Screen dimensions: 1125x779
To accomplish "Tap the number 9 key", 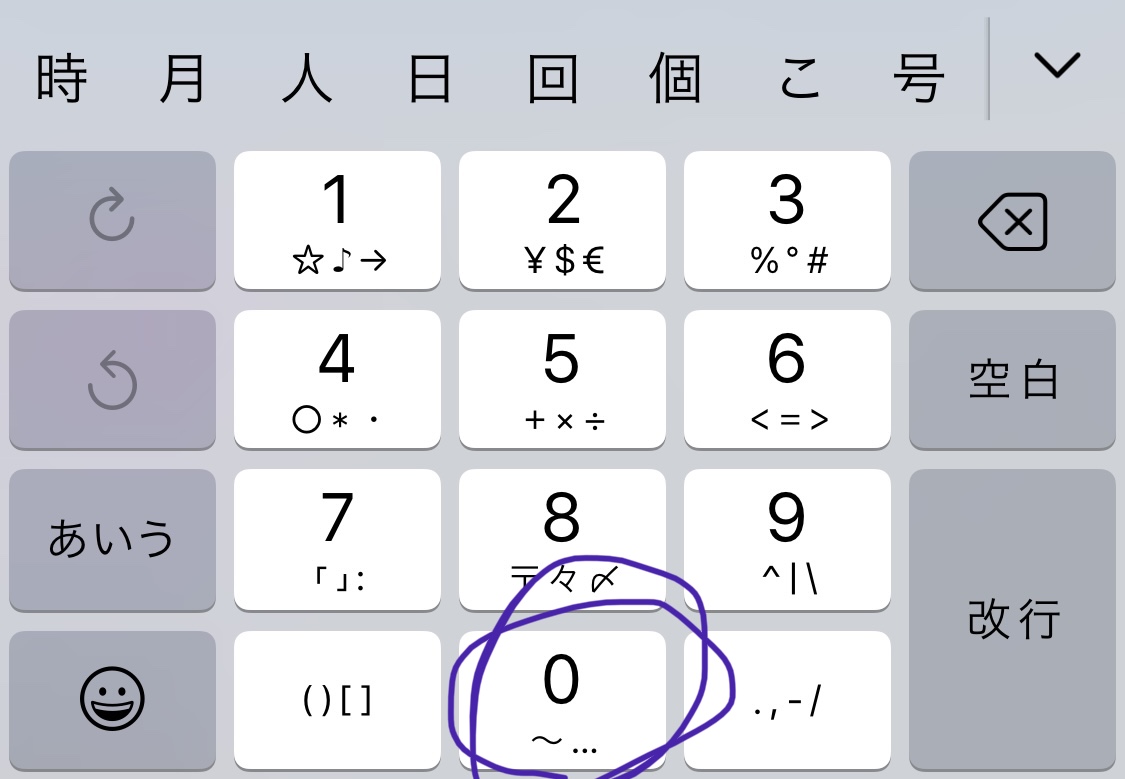I will tap(787, 539).
